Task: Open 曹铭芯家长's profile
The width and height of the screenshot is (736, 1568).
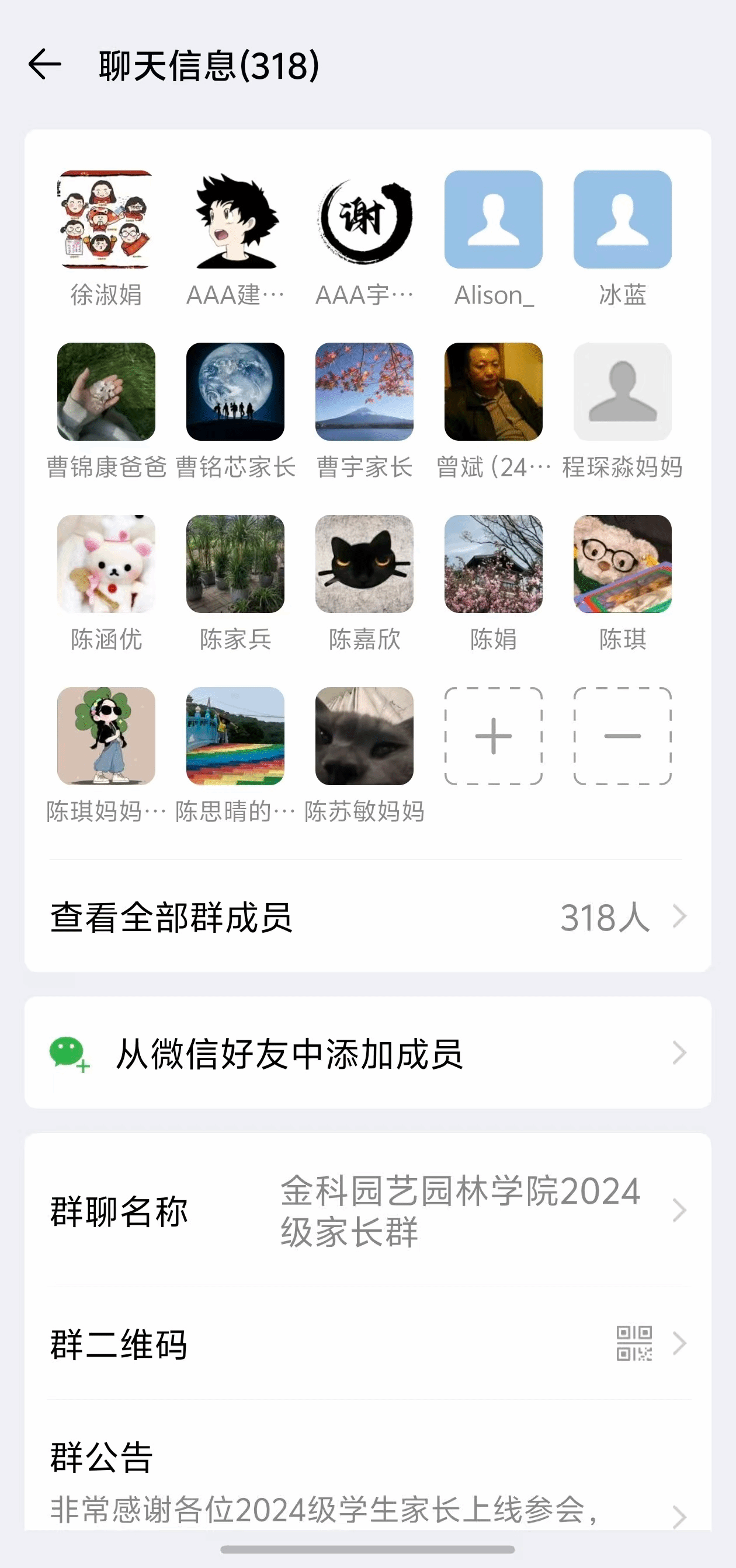Action: pyautogui.click(x=235, y=392)
